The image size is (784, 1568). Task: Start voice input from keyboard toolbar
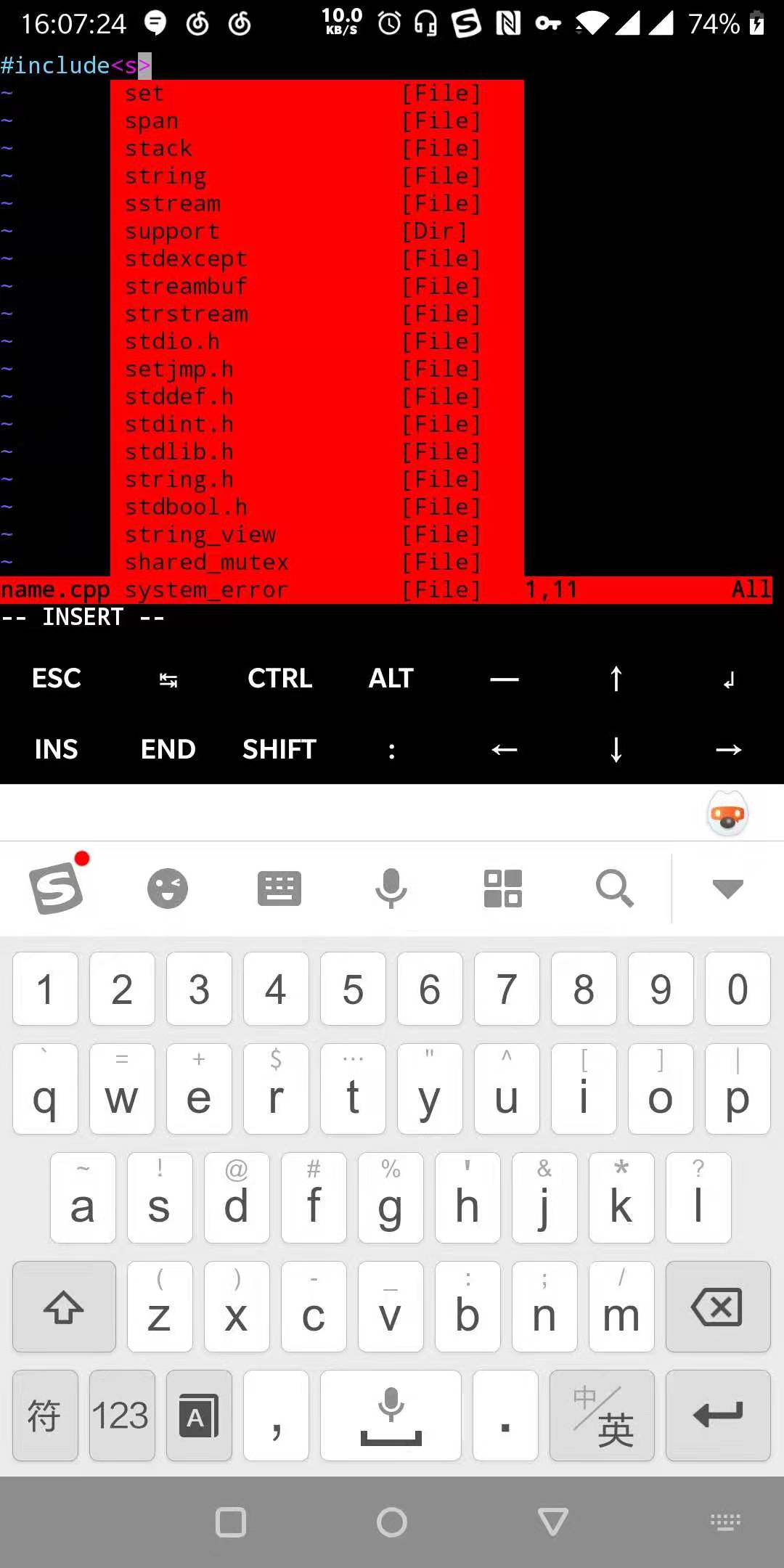click(x=391, y=888)
